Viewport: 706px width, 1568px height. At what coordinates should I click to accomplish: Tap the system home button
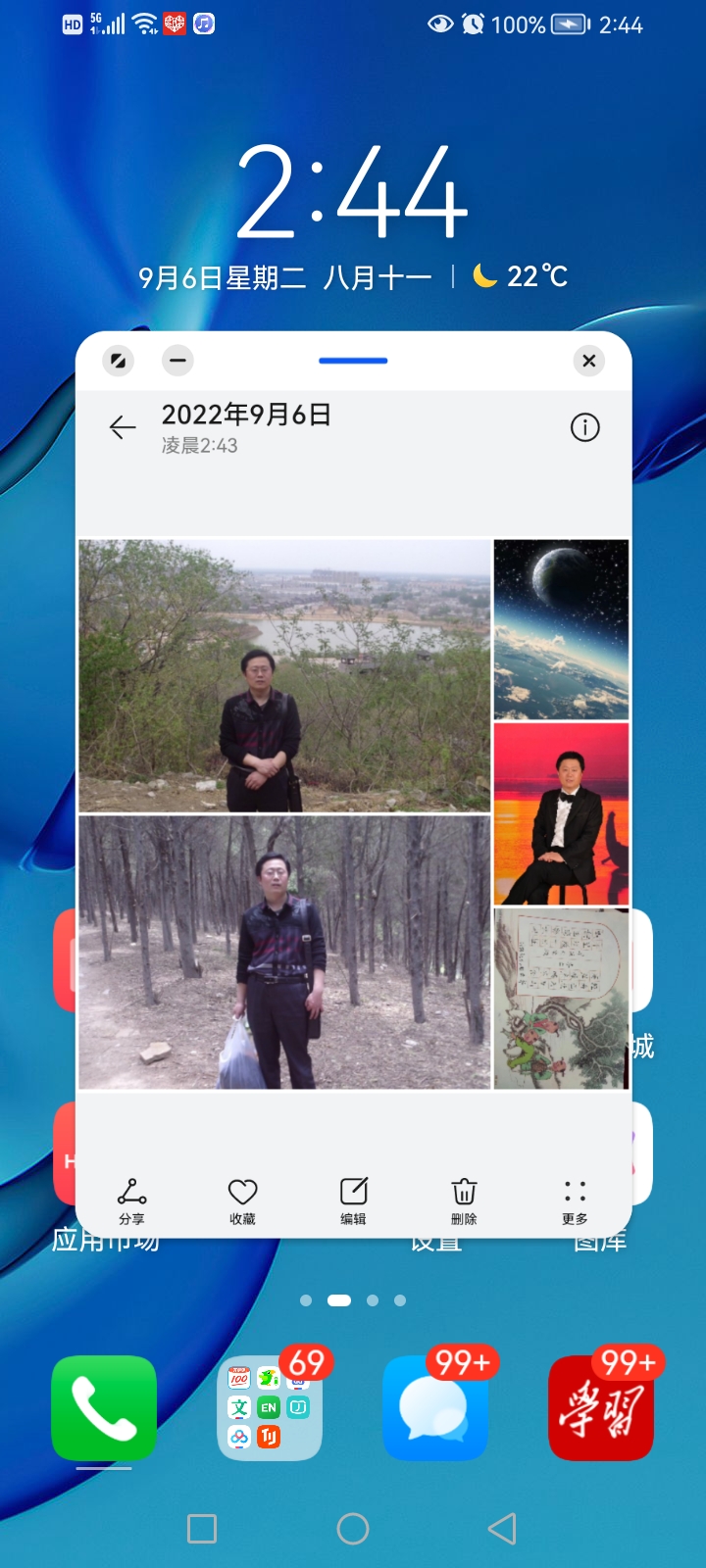[353, 1529]
